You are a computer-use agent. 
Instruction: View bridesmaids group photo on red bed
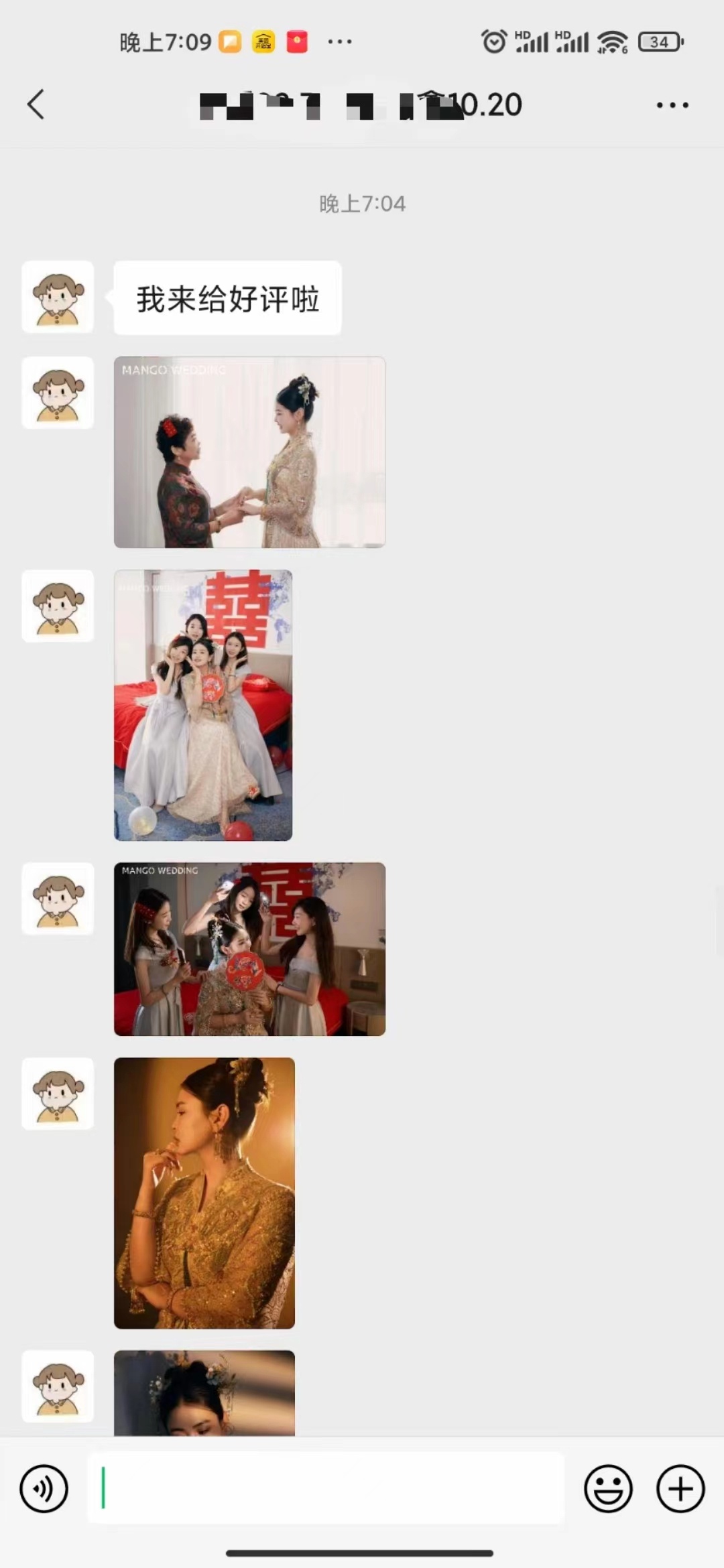coord(203,705)
